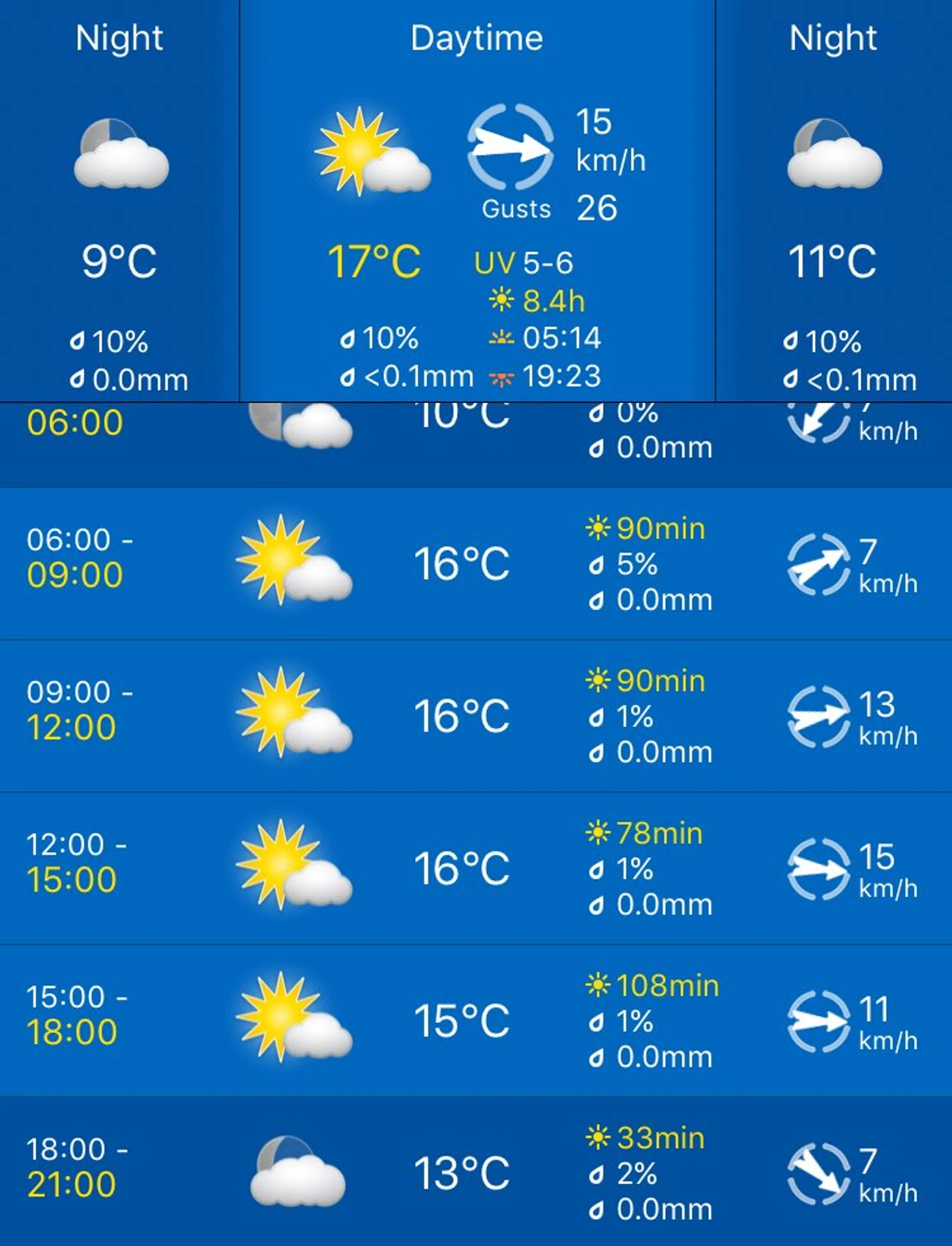The width and height of the screenshot is (952, 1246).
Task: Expand the 12:00 - 15:00 forecast row
Action: (x=476, y=868)
